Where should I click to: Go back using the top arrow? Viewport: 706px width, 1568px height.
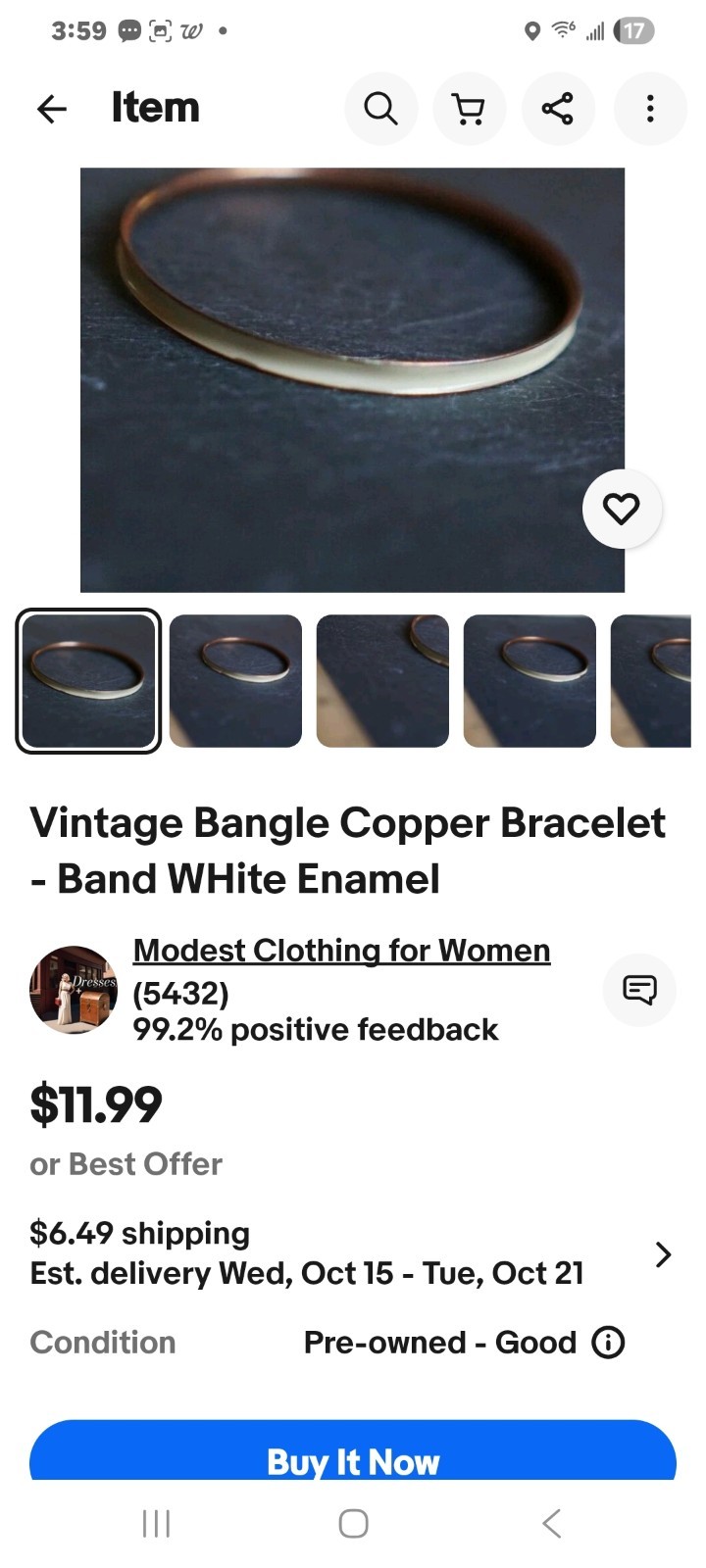[51, 109]
